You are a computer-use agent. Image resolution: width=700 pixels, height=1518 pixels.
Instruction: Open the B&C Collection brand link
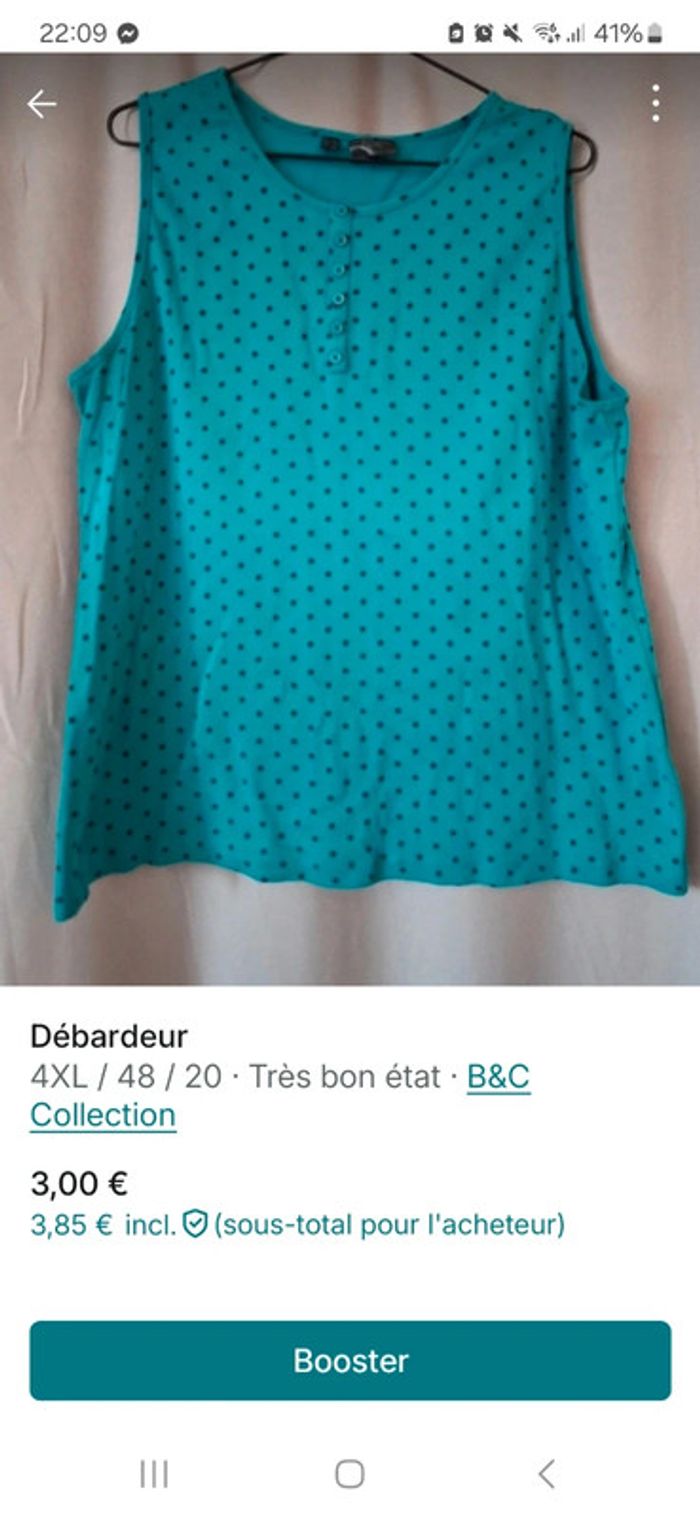click(x=498, y=1077)
